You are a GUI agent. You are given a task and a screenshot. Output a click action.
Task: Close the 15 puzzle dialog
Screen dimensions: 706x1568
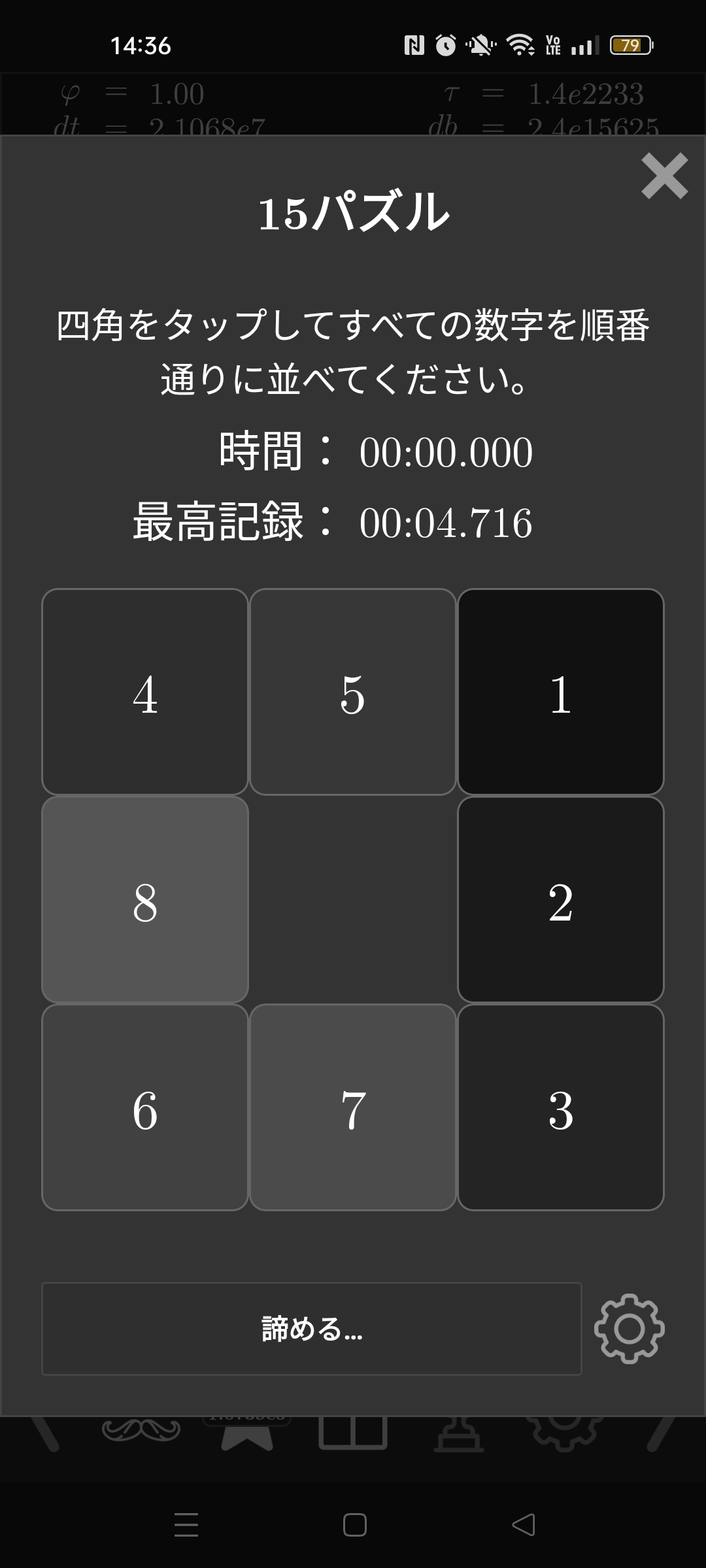click(664, 176)
